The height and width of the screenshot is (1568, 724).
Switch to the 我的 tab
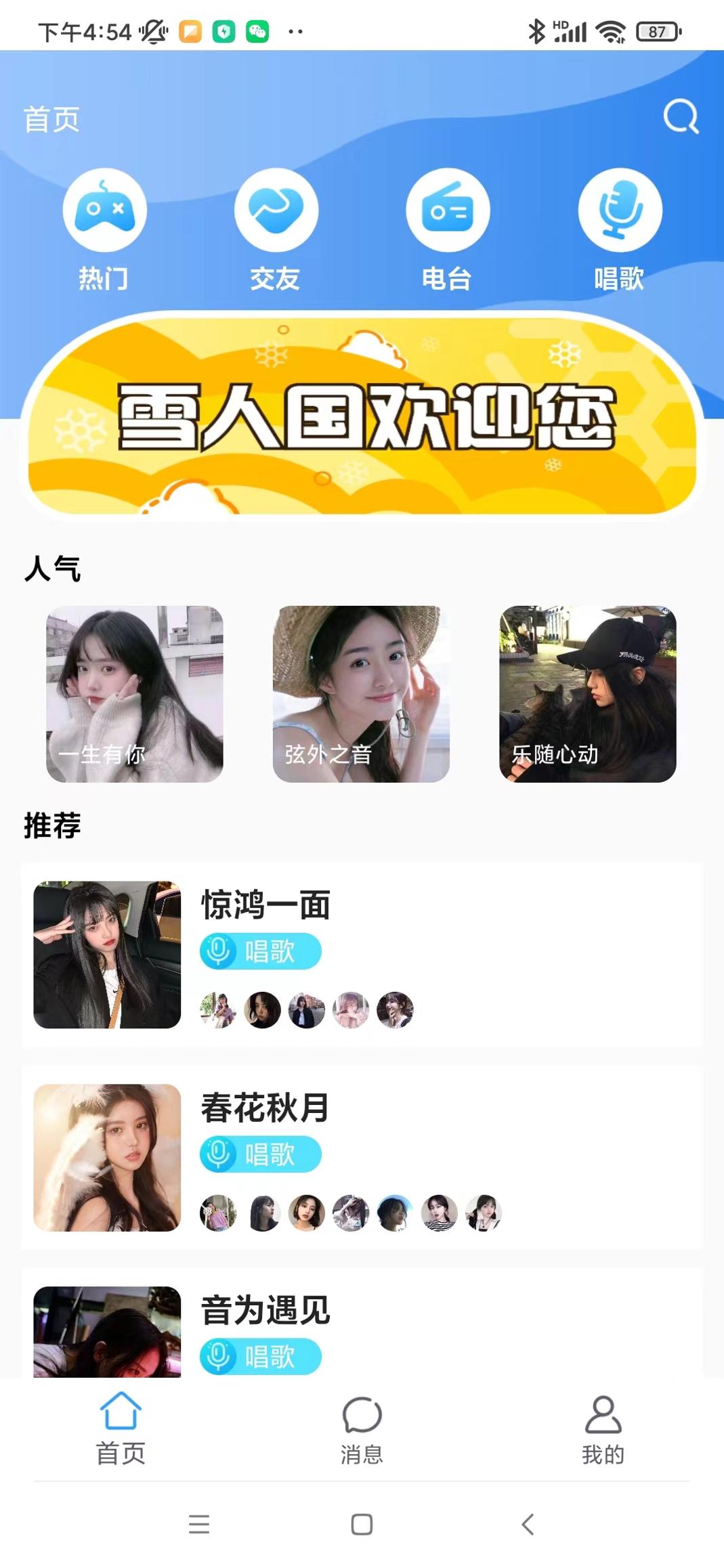point(603,1429)
